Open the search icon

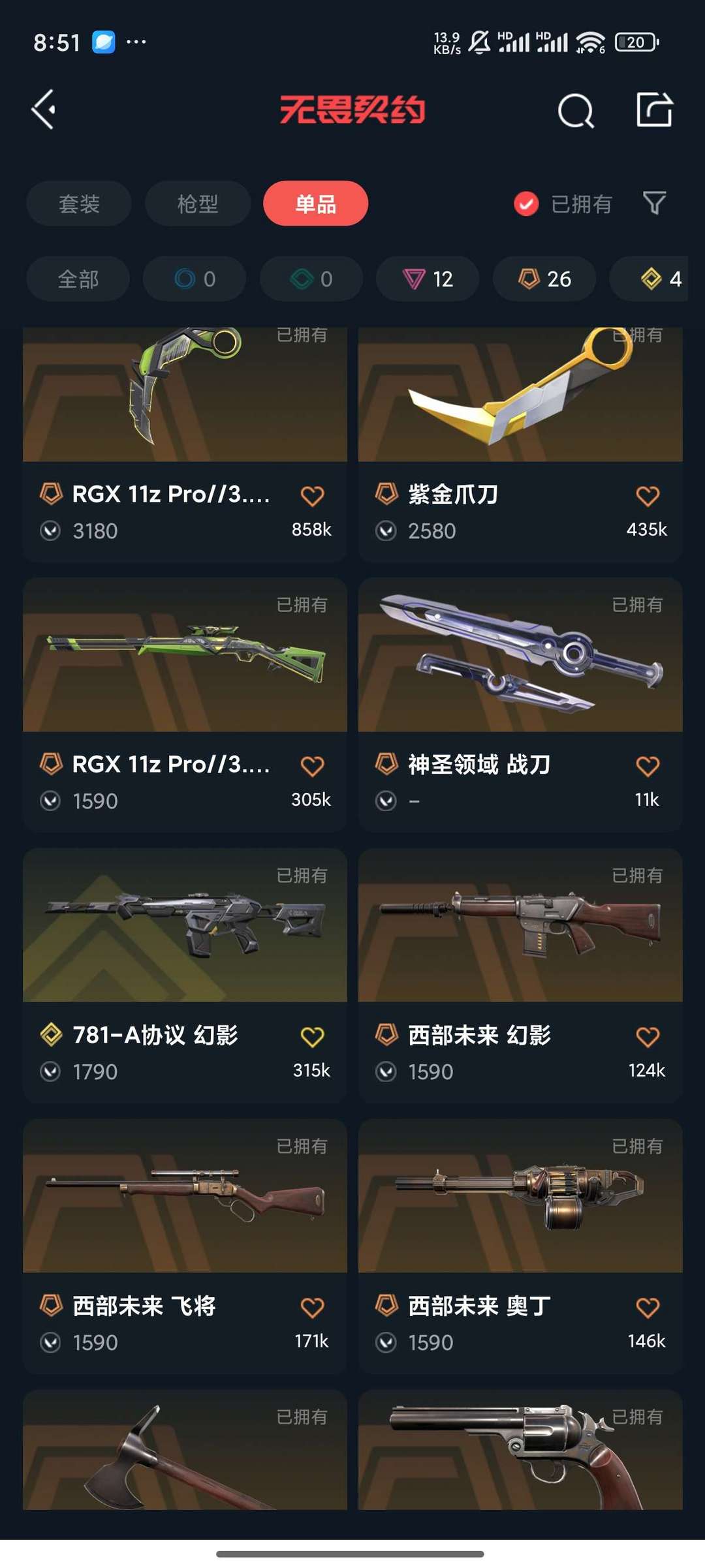[x=576, y=110]
